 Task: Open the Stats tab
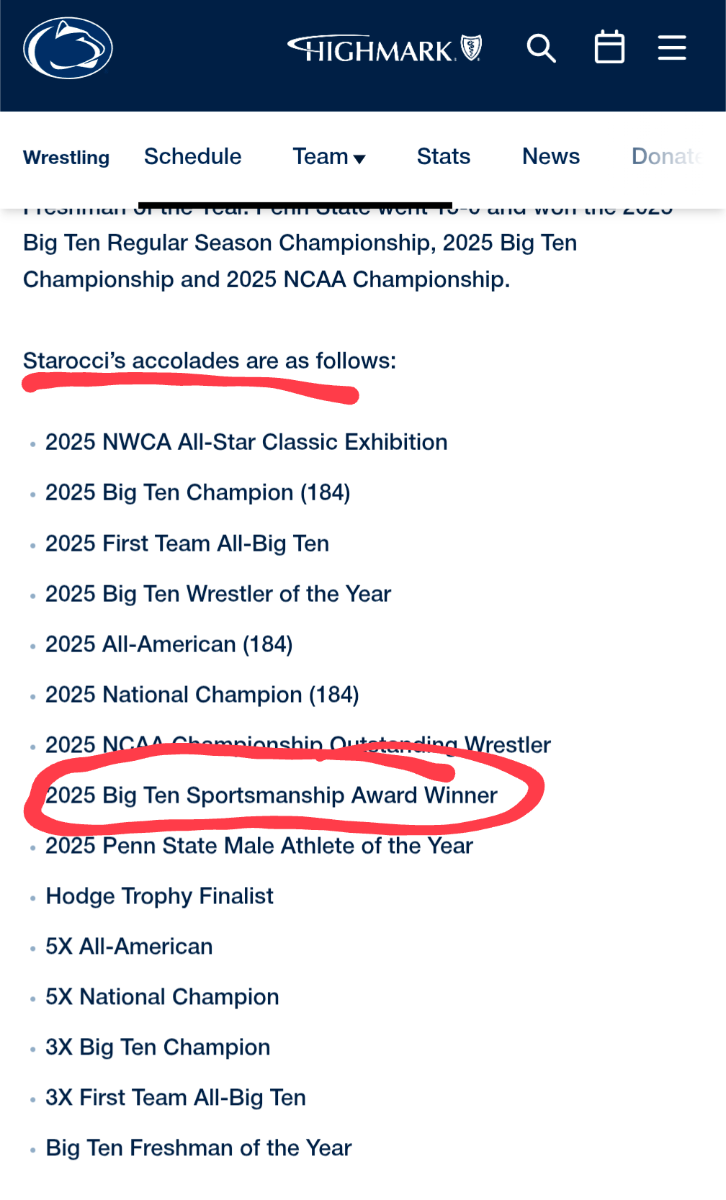click(444, 156)
